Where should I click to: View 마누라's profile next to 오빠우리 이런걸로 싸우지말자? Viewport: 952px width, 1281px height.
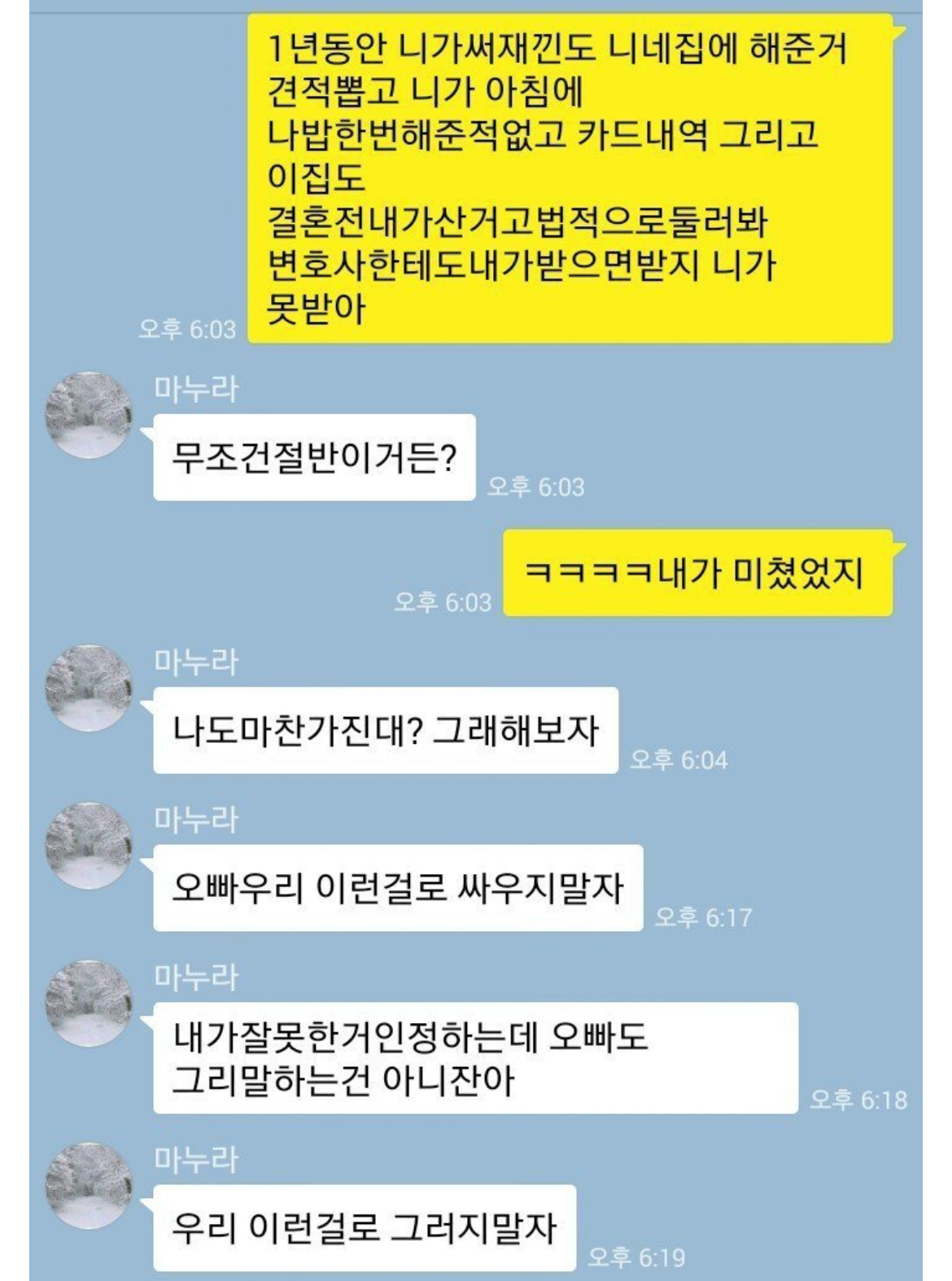(88, 845)
